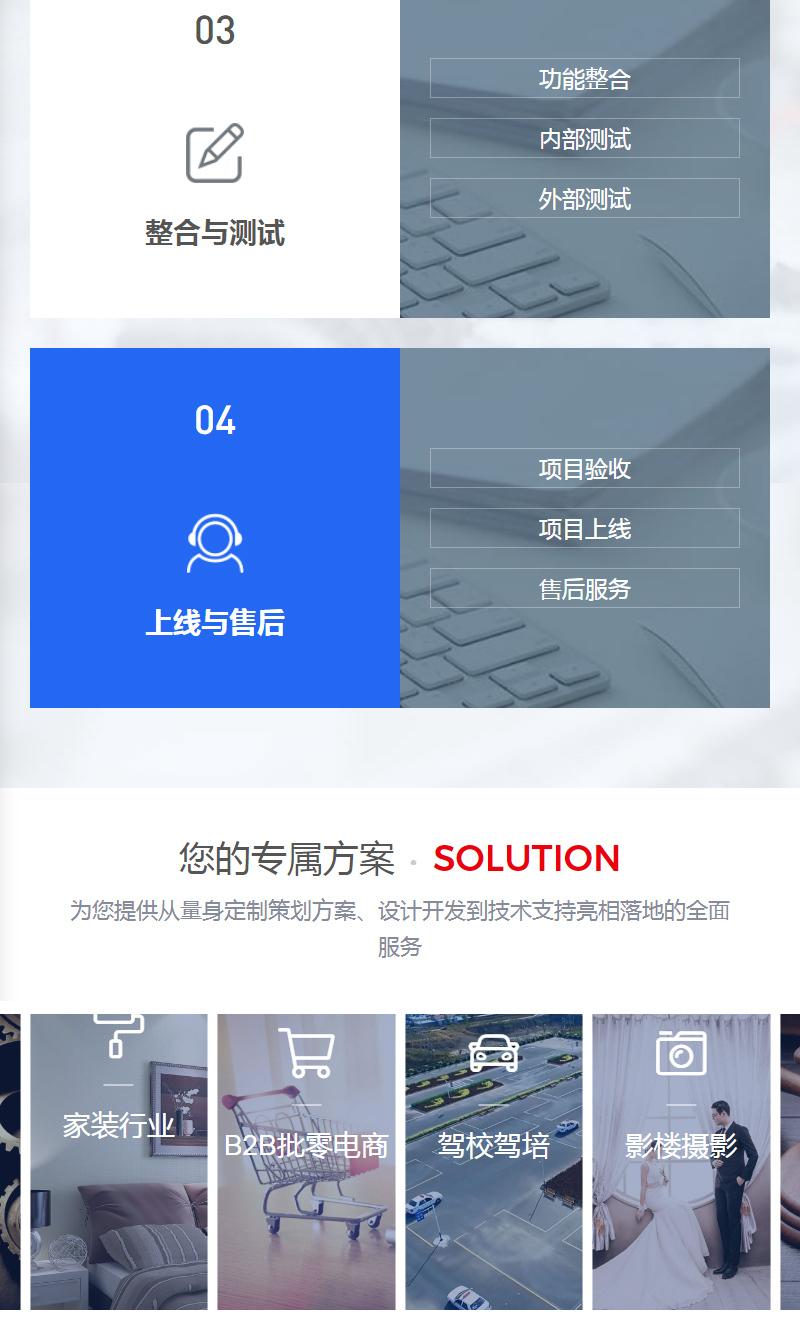The height and width of the screenshot is (1323, 800).
Task: Select the 项目上线 button
Action: (584, 528)
